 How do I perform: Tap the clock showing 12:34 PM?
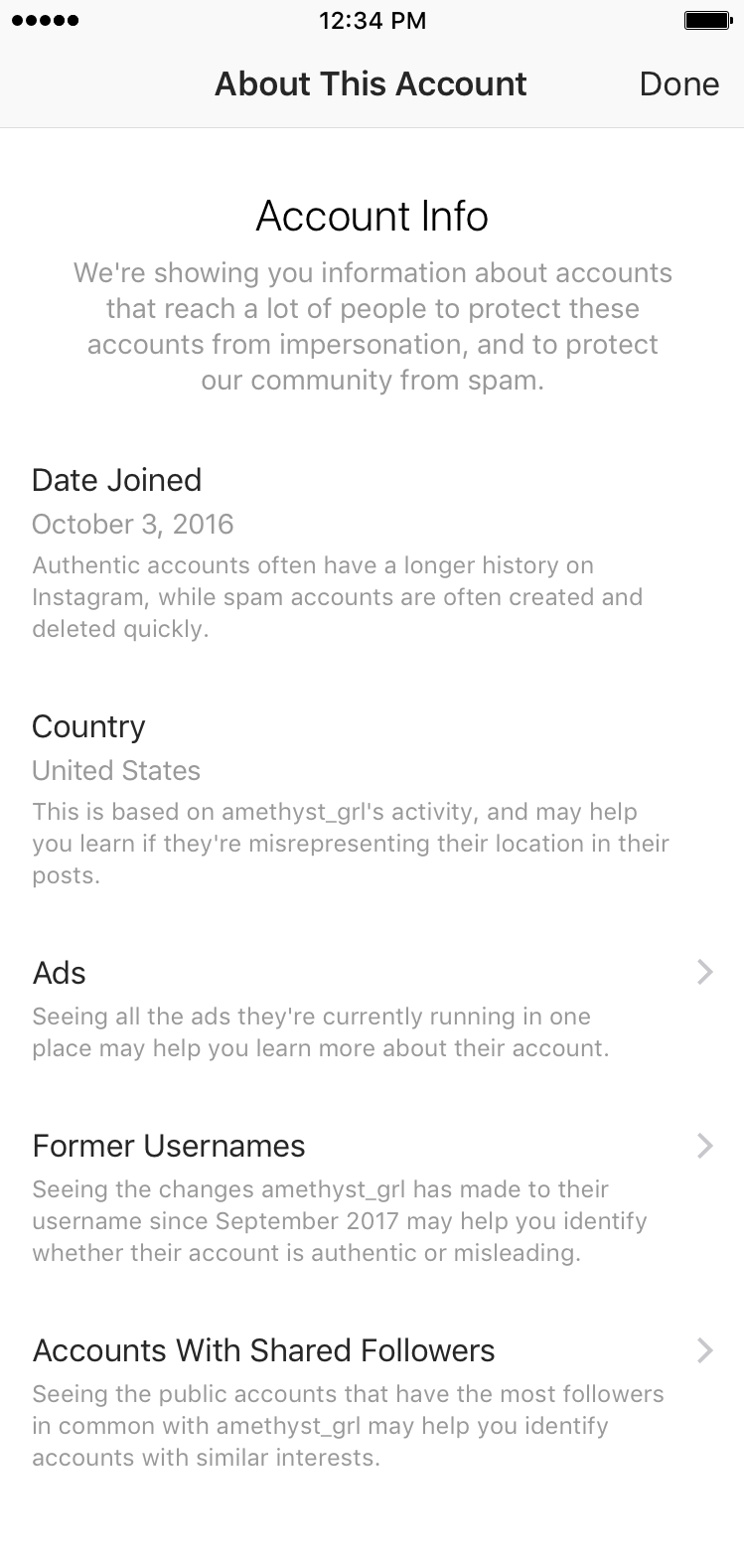(372, 19)
